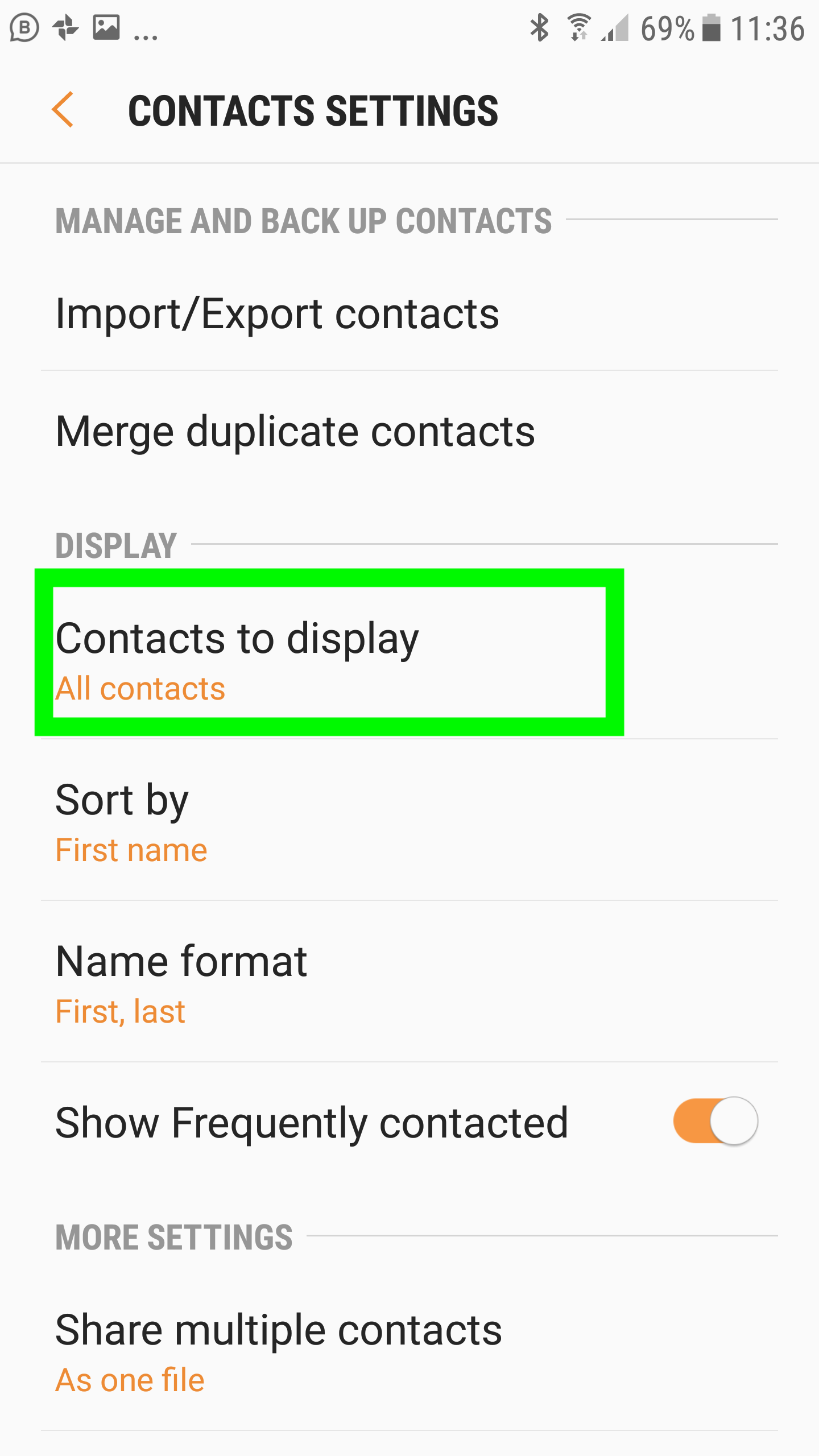Open Import/Export contacts

[278, 314]
